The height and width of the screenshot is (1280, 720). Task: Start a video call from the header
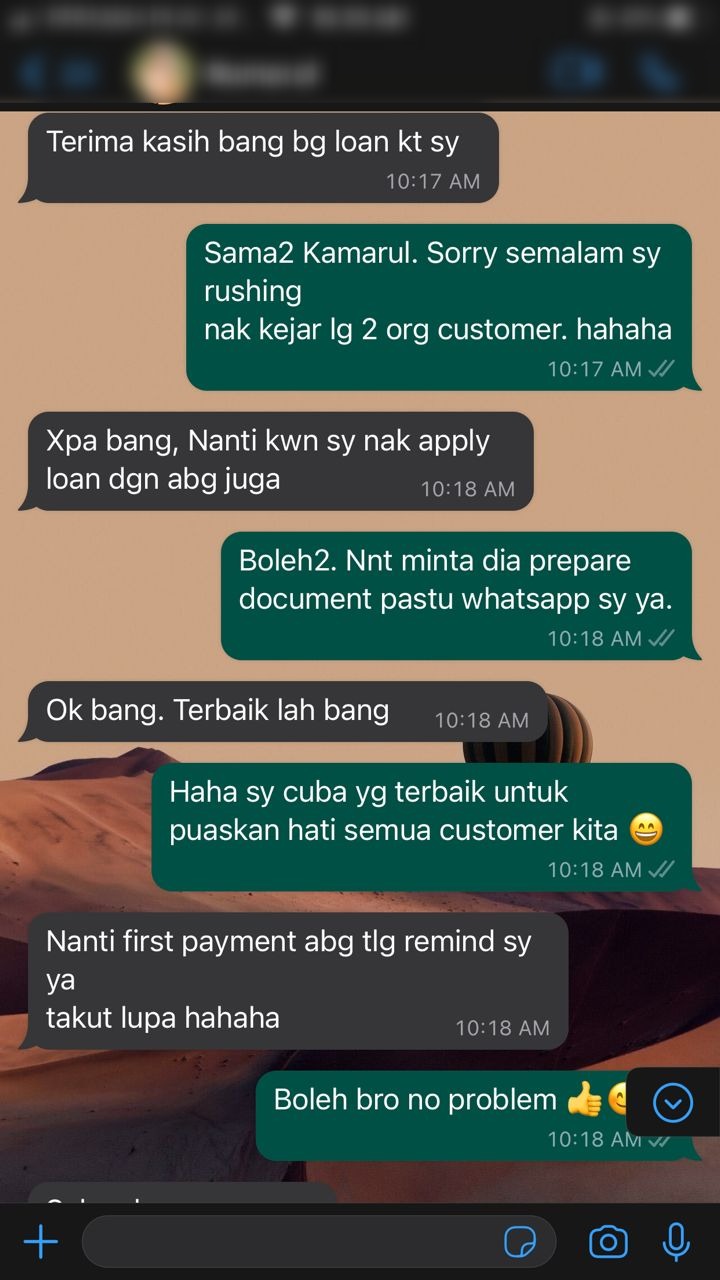(575, 73)
